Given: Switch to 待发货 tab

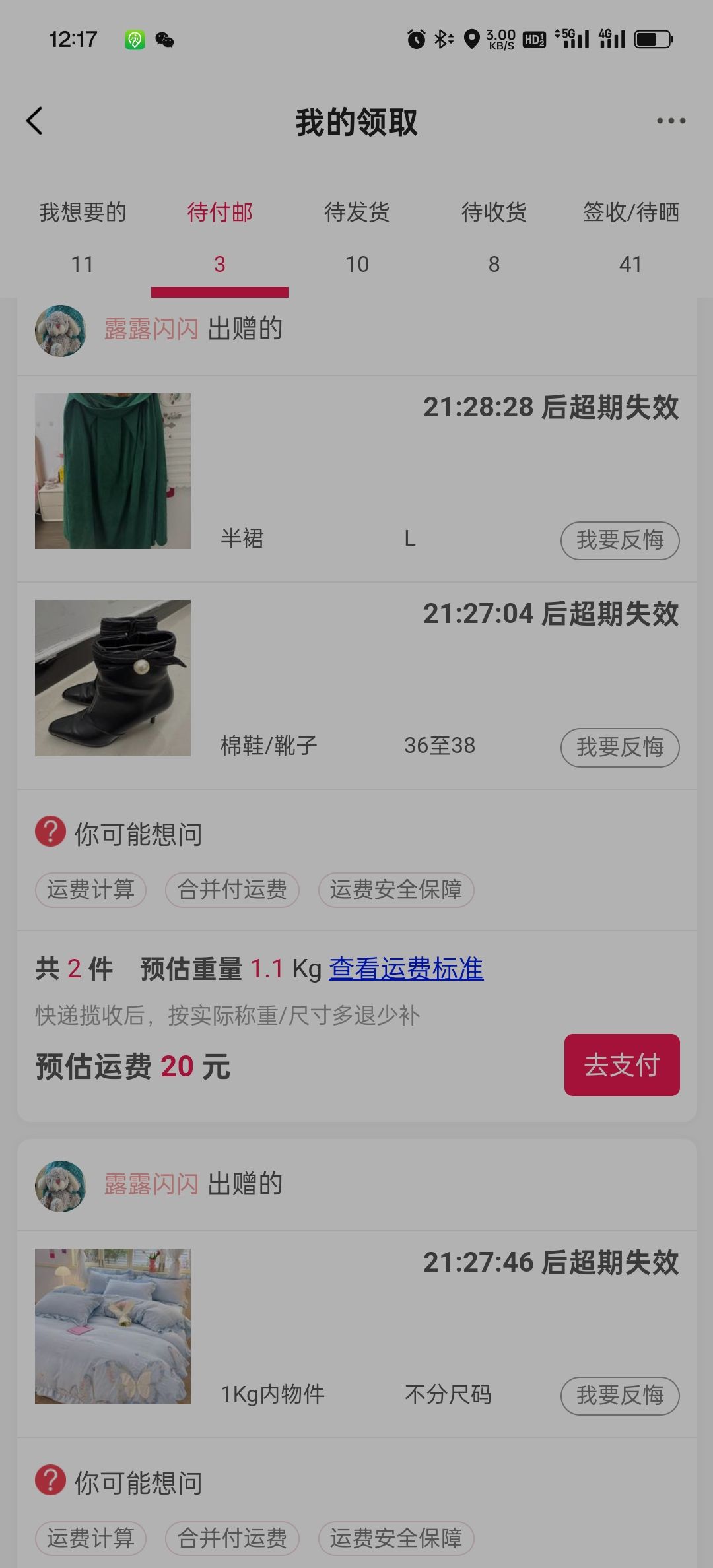Looking at the screenshot, I should (356, 236).
